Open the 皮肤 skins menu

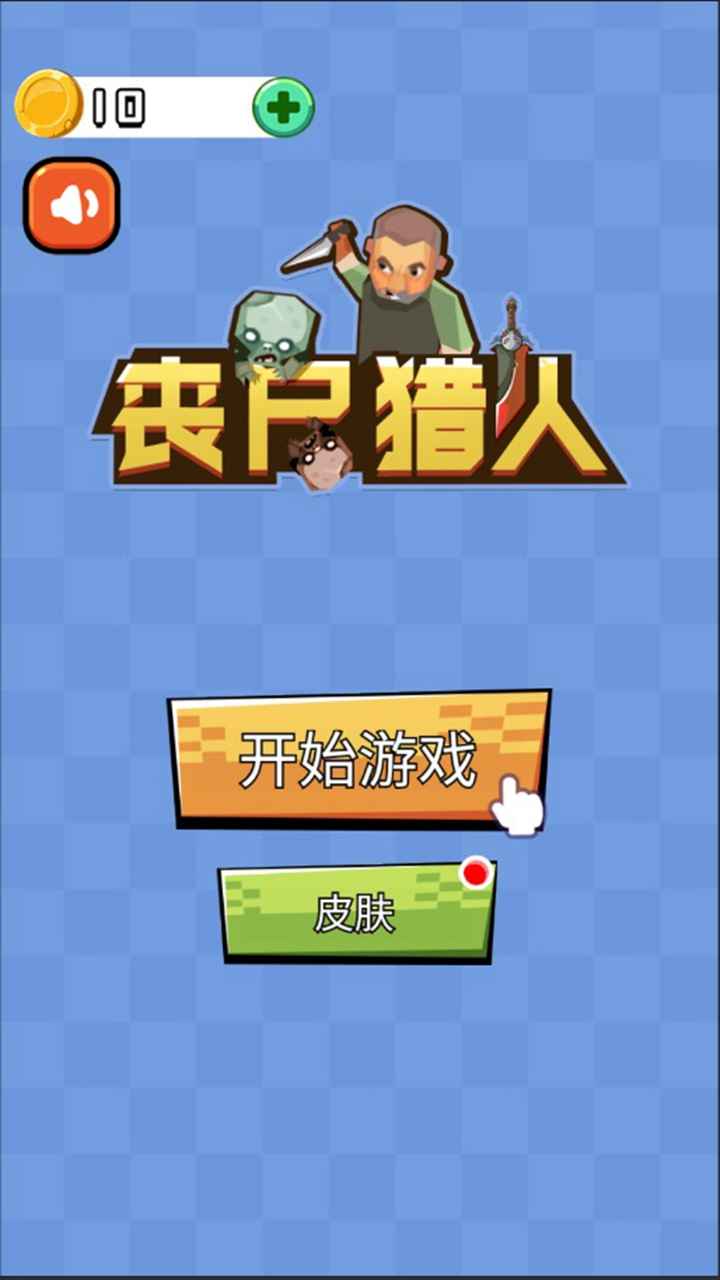356,914
